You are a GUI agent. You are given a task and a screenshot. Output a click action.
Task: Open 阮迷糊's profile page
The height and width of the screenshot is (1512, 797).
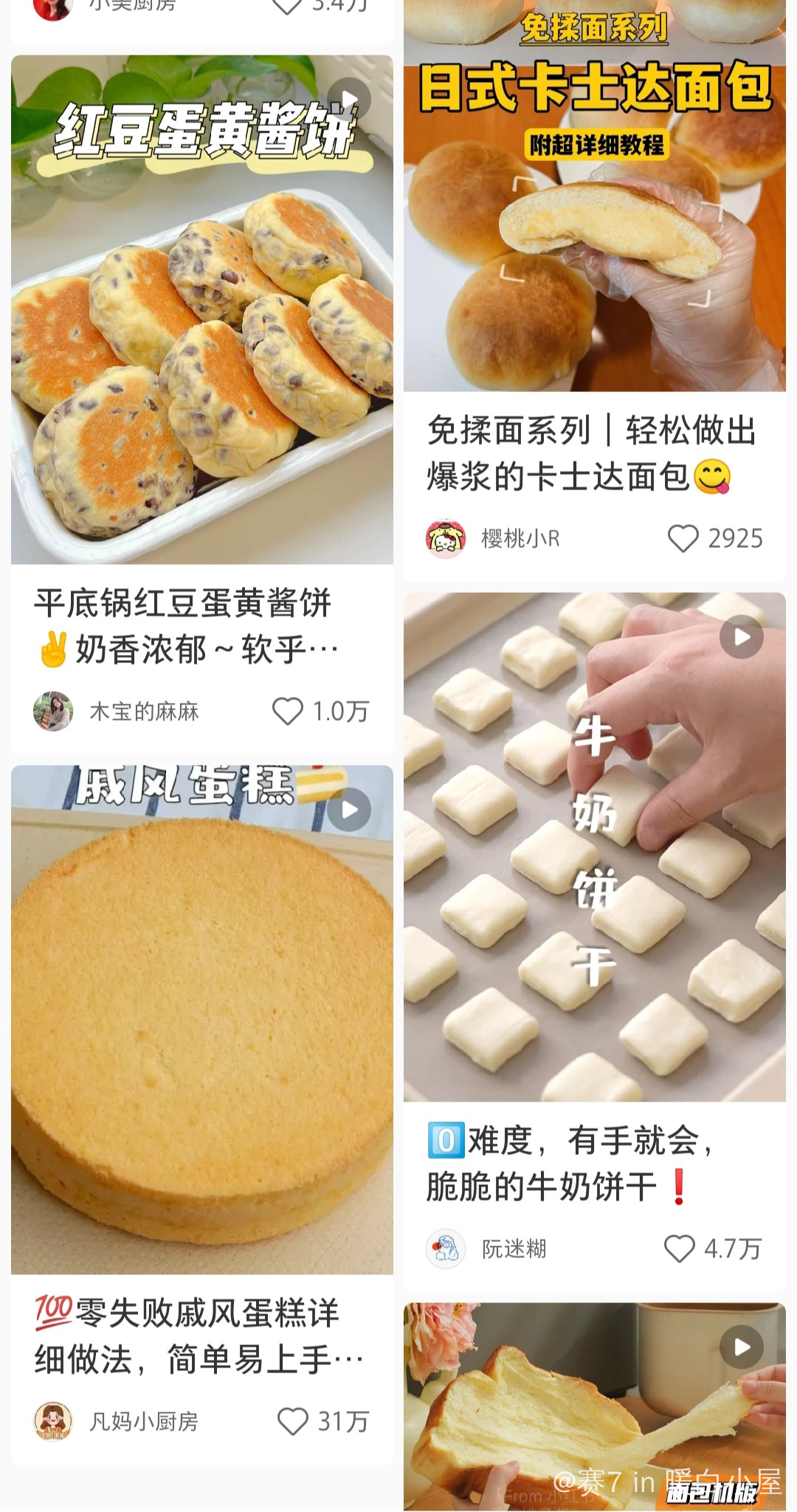[446, 1248]
